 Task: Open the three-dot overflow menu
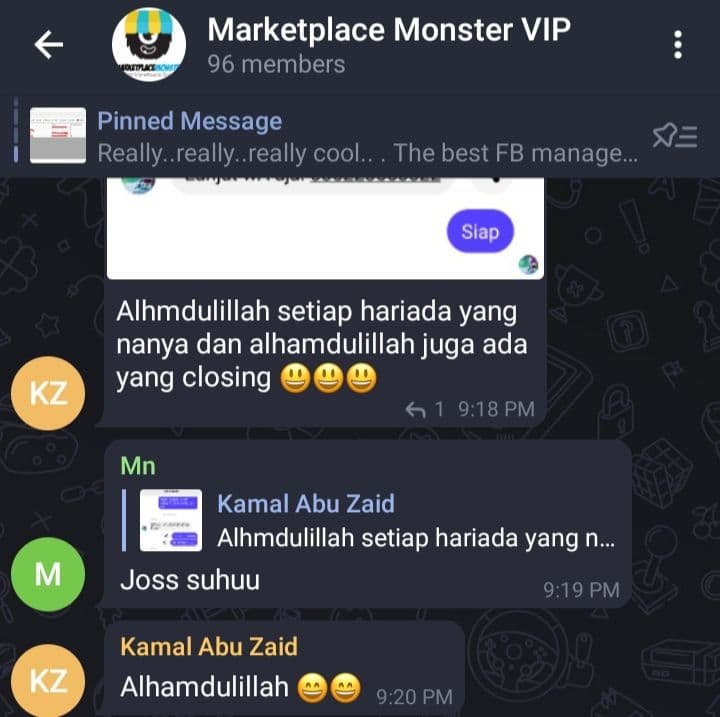click(x=678, y=44)
